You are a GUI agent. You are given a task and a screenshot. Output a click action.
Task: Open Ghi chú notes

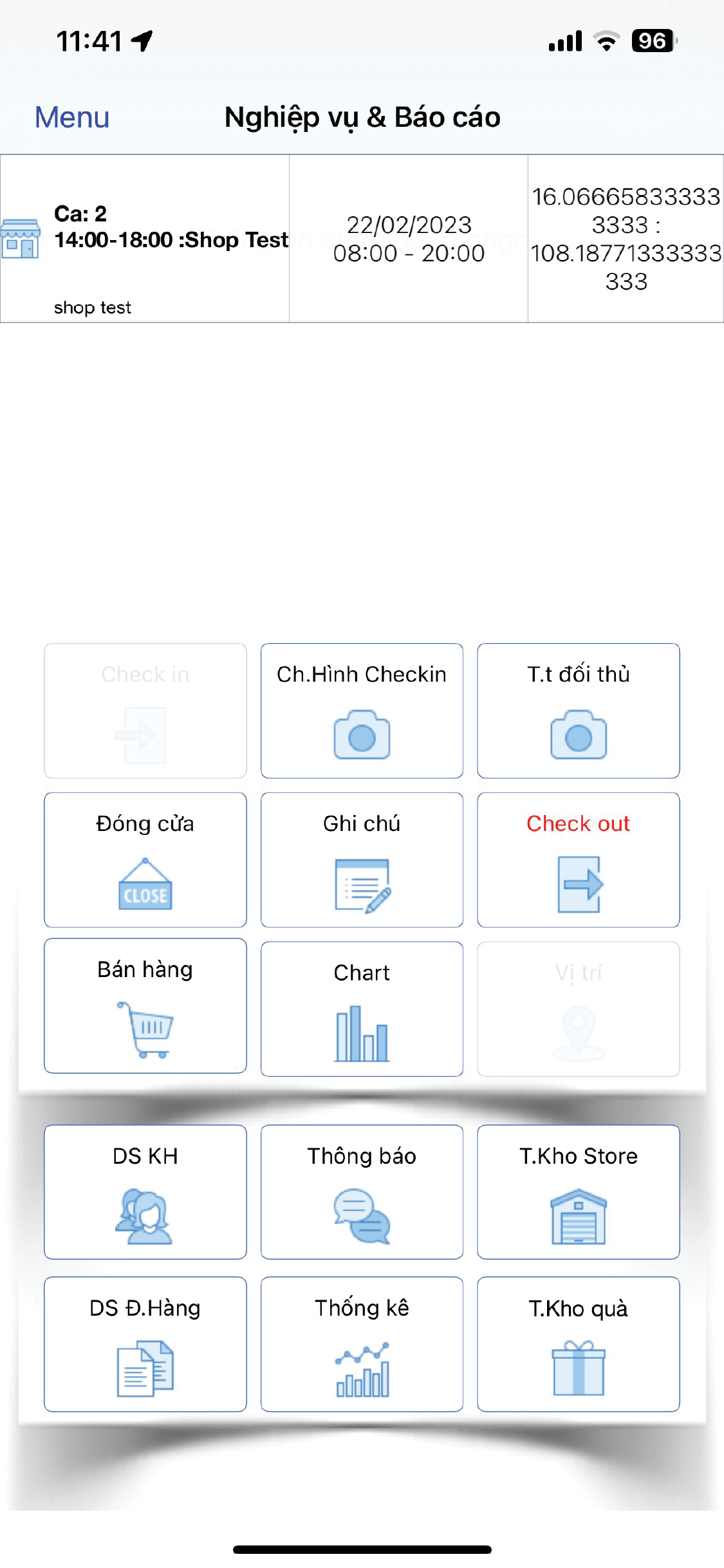click(362, 860)
